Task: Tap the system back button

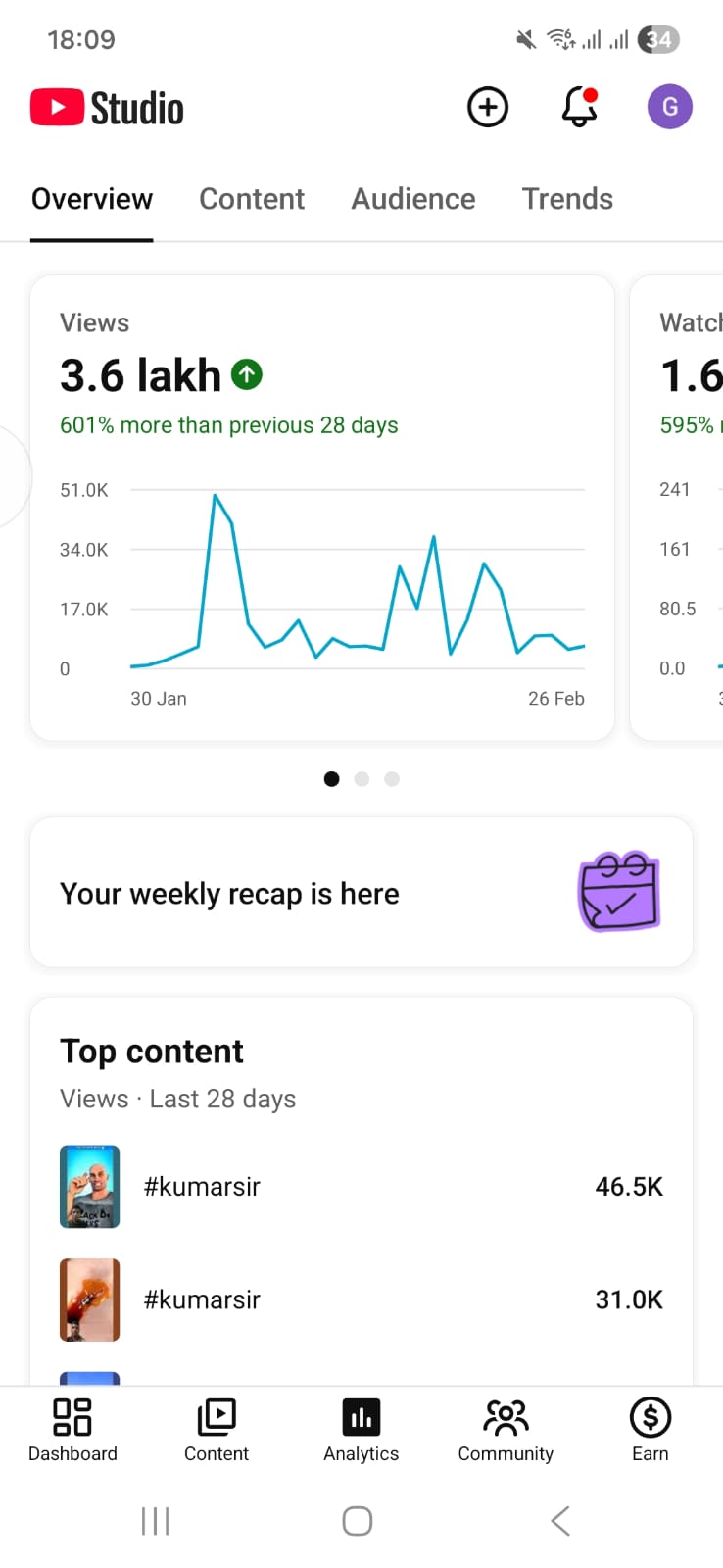Action: (x=560, y=1521)
